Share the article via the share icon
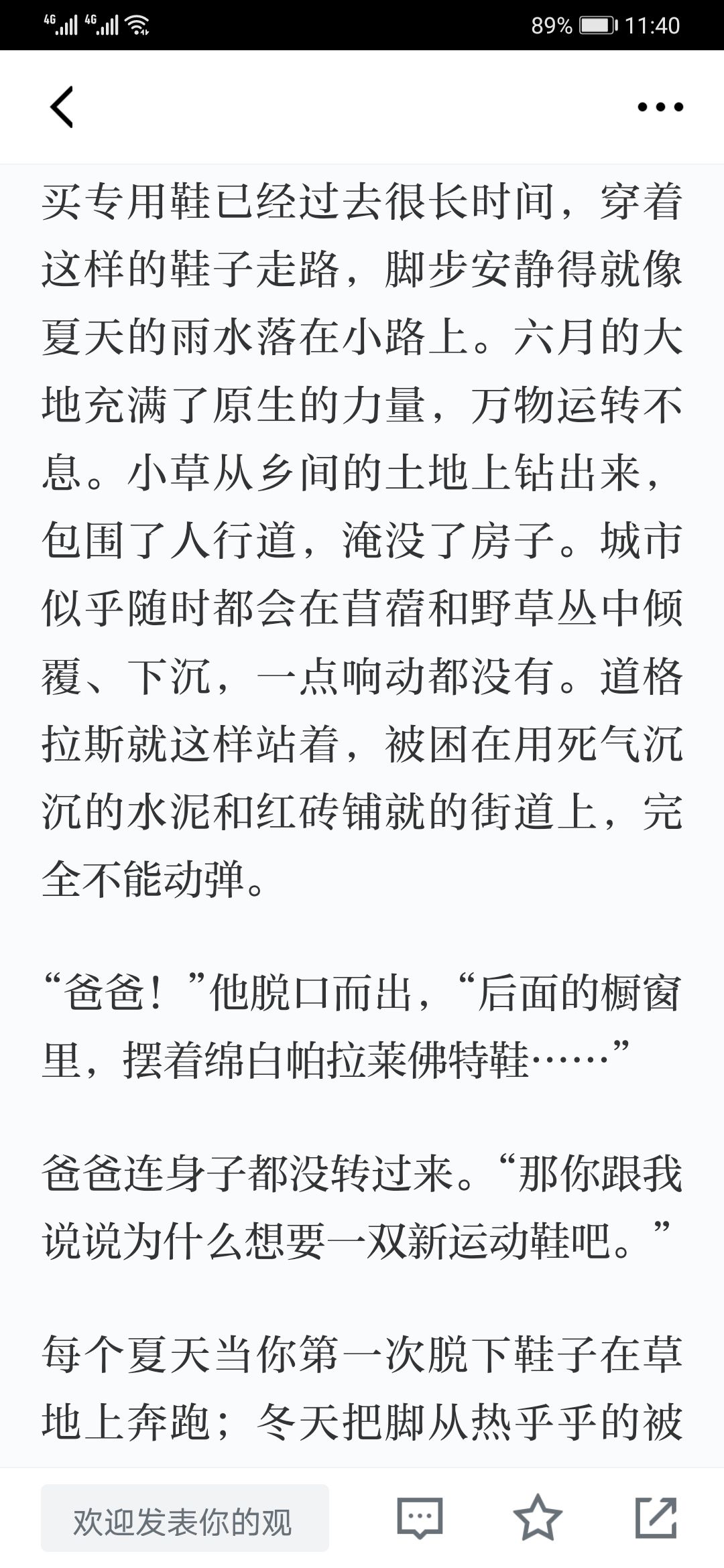The image size is (724, 1568). [656, 1517]
